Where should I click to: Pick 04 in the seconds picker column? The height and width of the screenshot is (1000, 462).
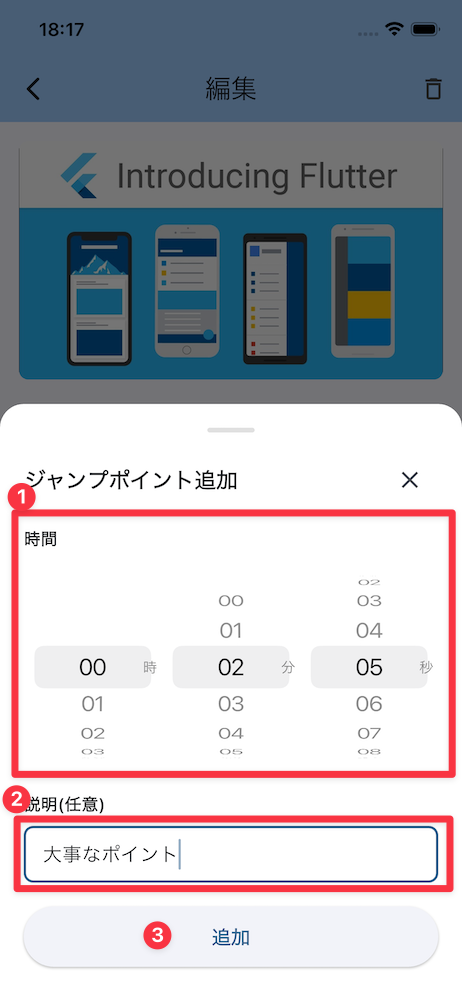(x=369, y=631)
